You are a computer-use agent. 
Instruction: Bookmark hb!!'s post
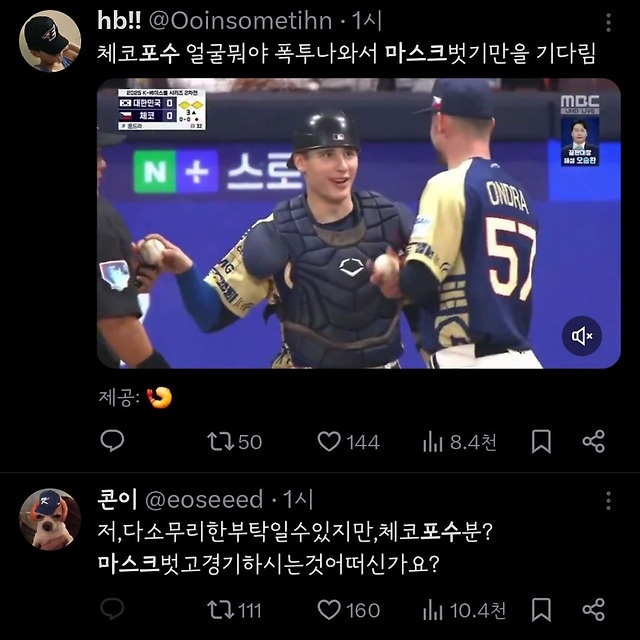coord(541,441)
